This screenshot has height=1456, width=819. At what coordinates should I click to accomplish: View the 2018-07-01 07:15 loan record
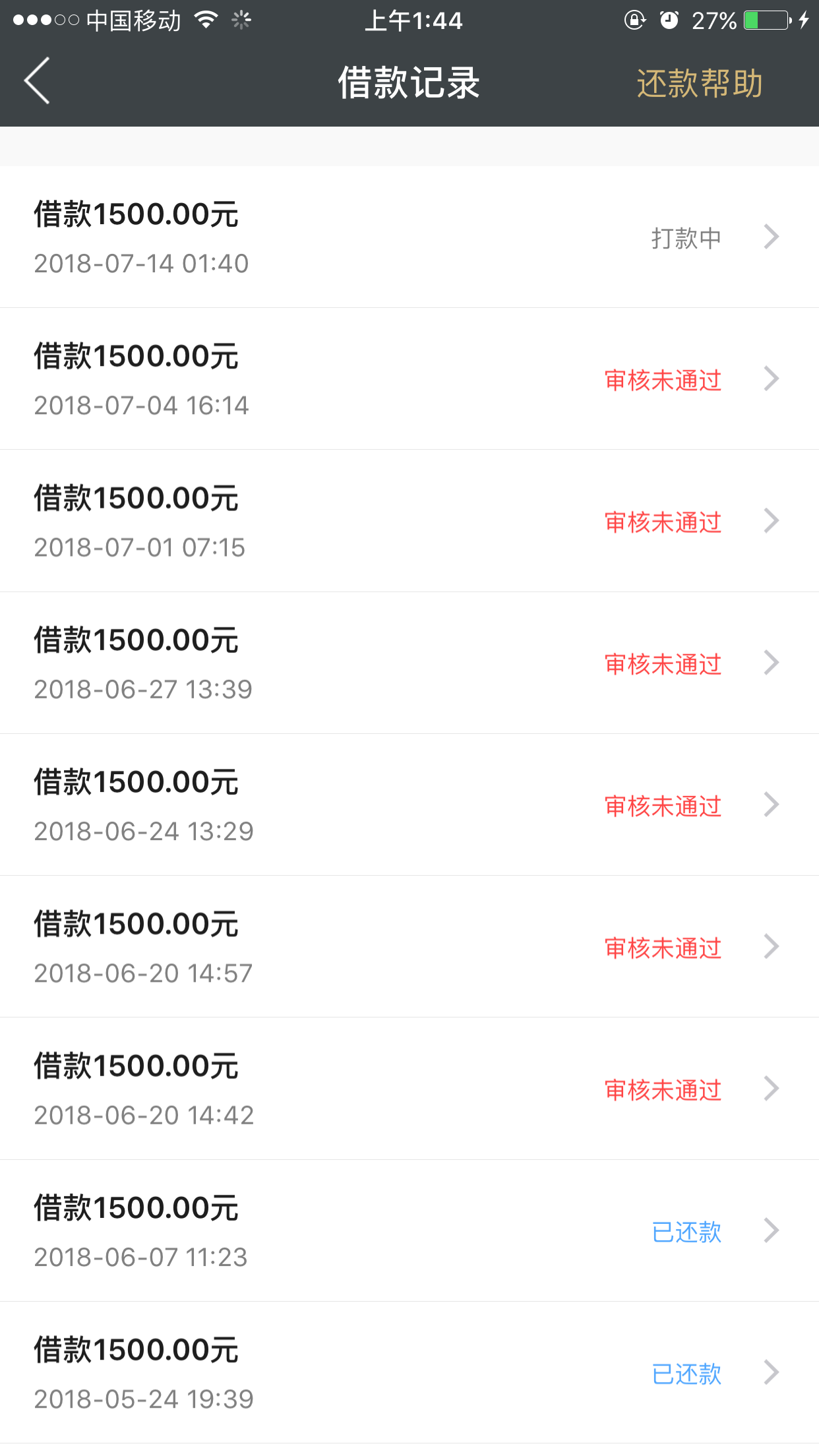409,521
